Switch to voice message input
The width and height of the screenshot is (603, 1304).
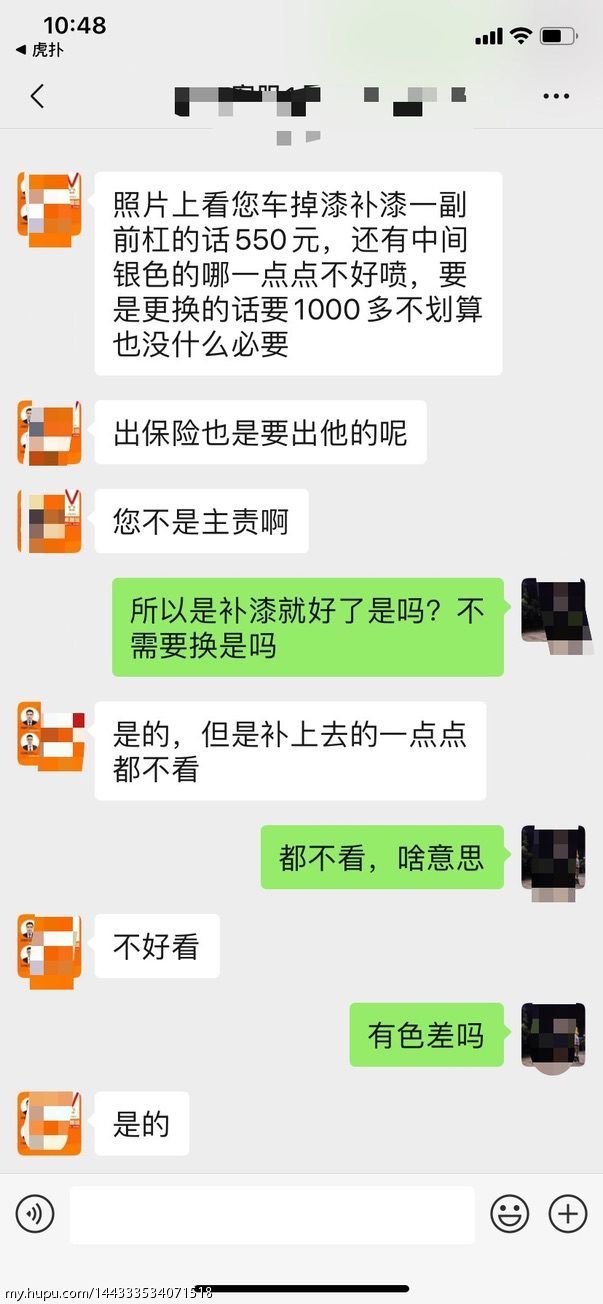coord(35,1214)
